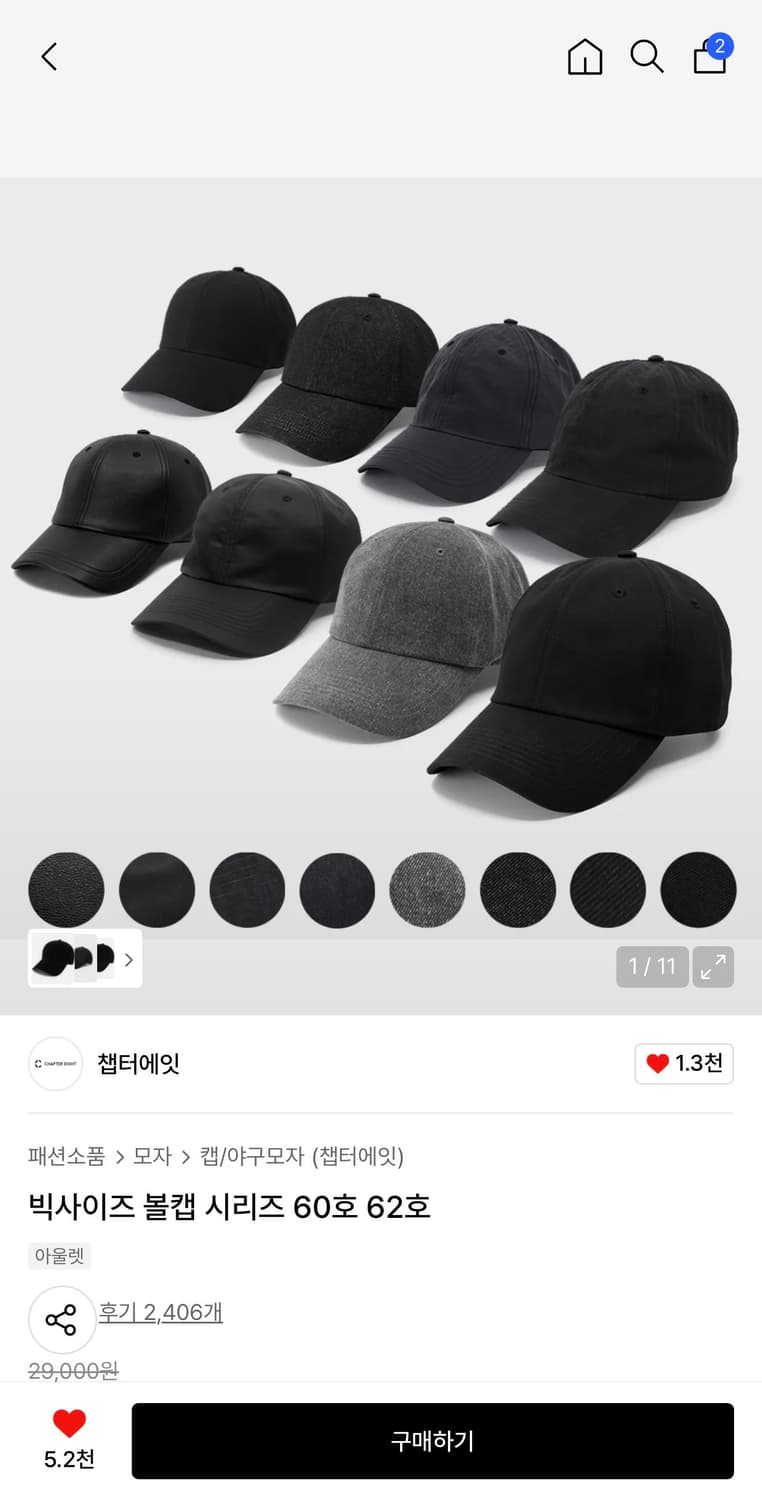The height and width of the screenshot is (1500, 762).
Task: Share this product
Action: click(62, 1320)
